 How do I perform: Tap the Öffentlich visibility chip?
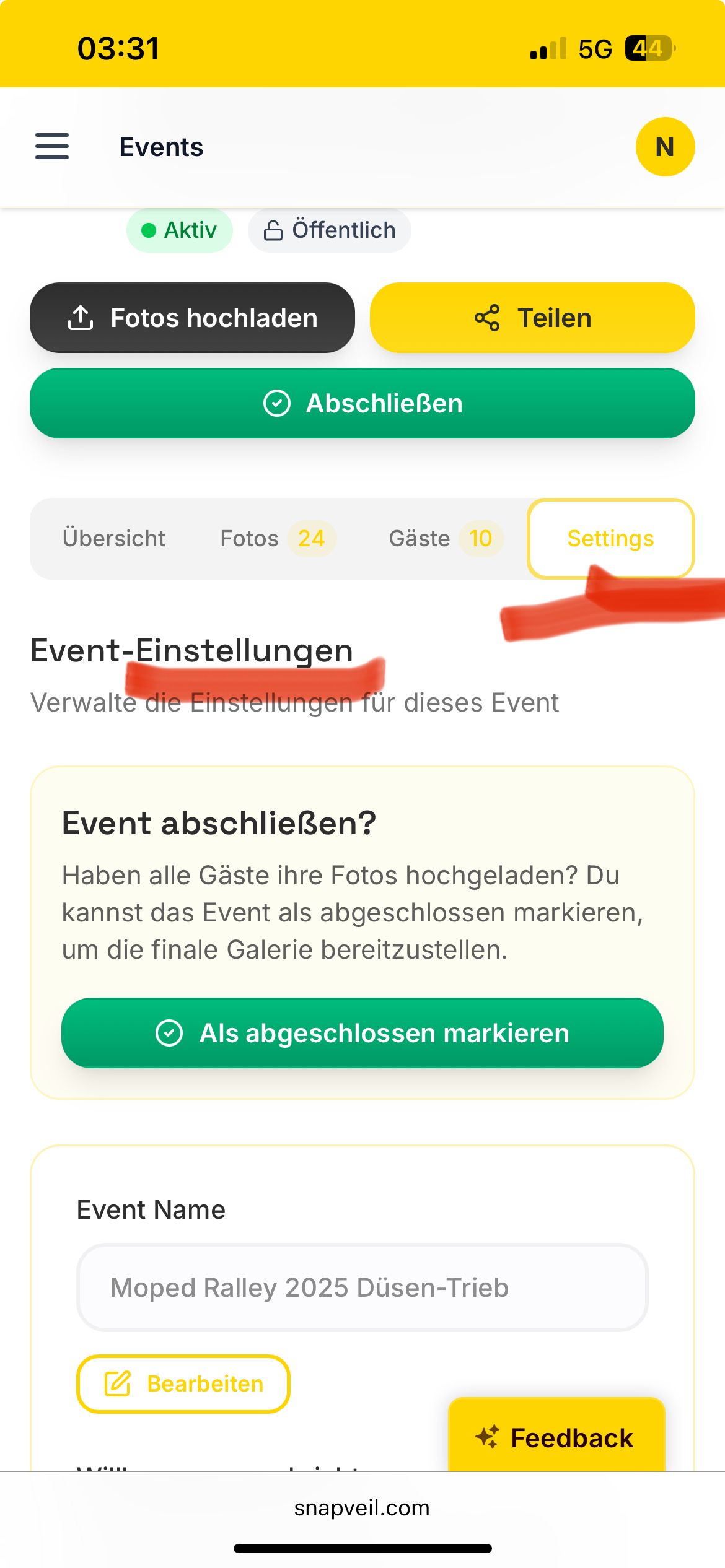click(x=330, y=230)
